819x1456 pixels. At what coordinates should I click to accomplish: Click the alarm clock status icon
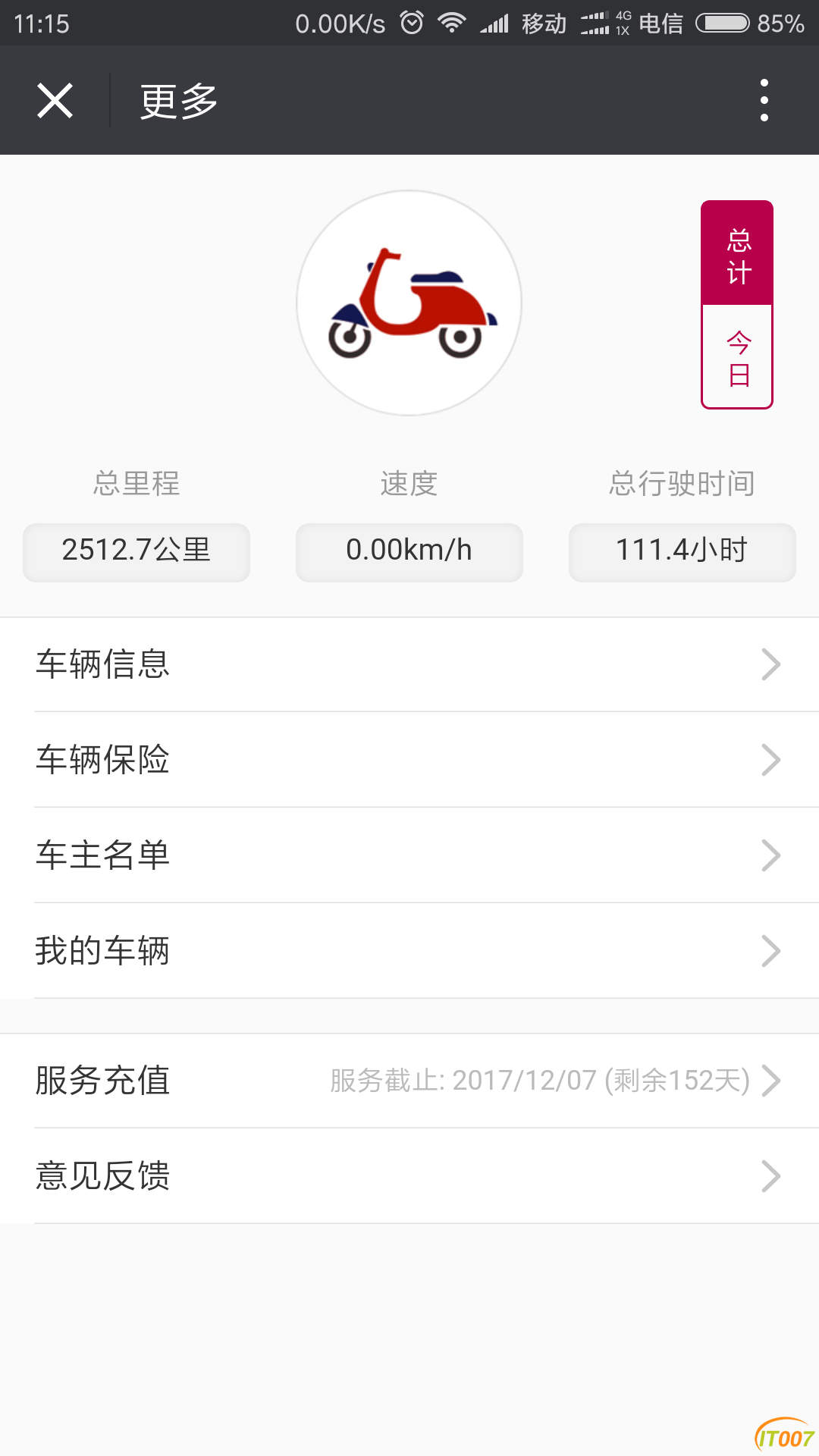410,22
